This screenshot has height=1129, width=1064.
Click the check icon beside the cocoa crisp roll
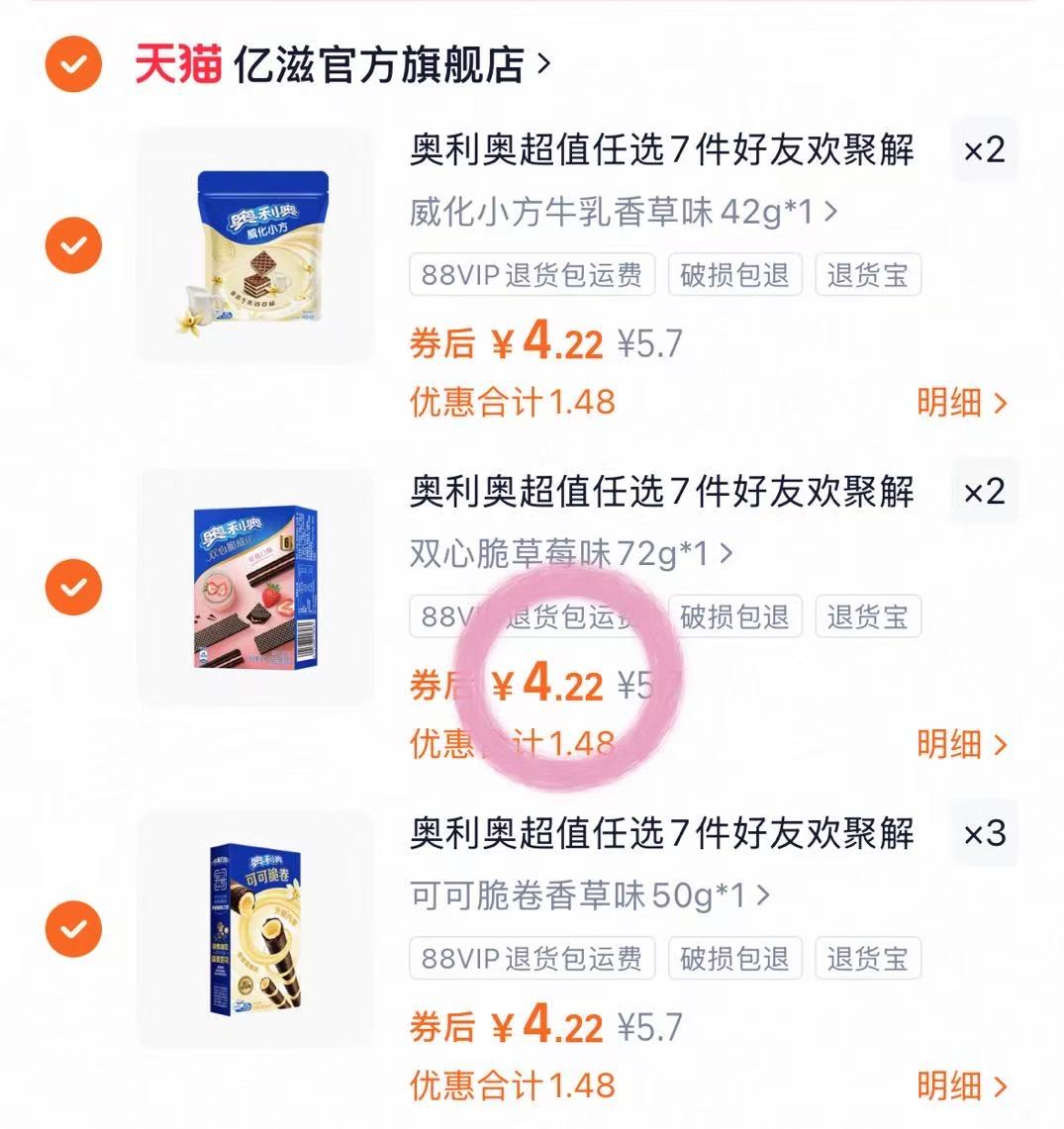coord(72,929)
